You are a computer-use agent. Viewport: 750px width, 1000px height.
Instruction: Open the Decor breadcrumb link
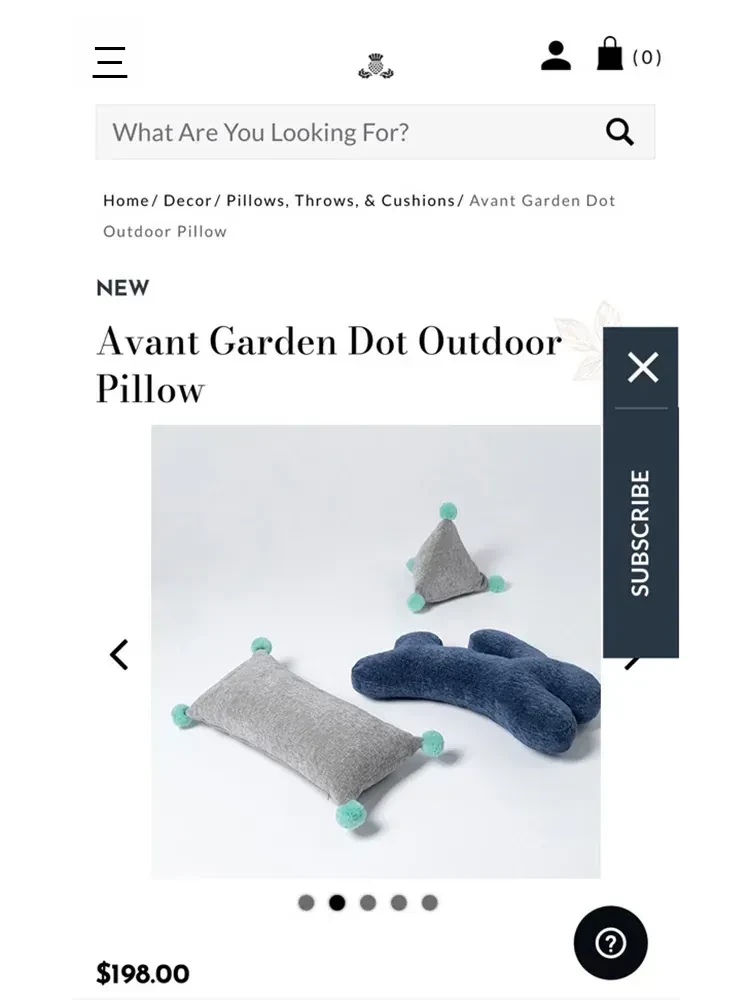point(187,200)
